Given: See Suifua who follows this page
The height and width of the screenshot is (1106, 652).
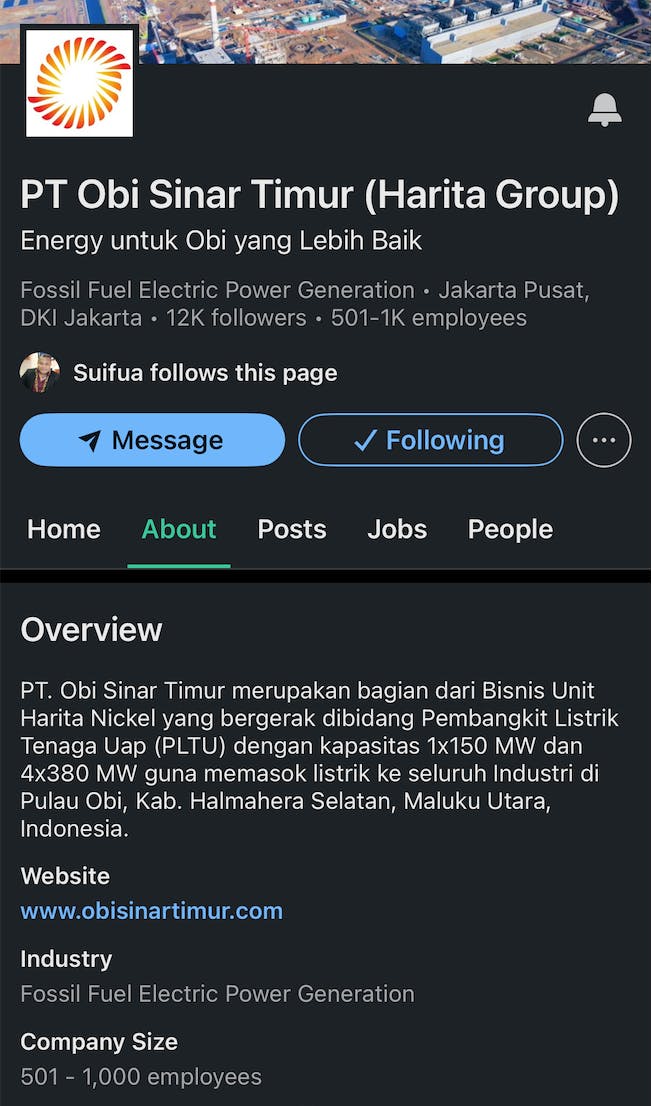Looking at the screenshot, I should pyautogui.click(x=40, y=373).
